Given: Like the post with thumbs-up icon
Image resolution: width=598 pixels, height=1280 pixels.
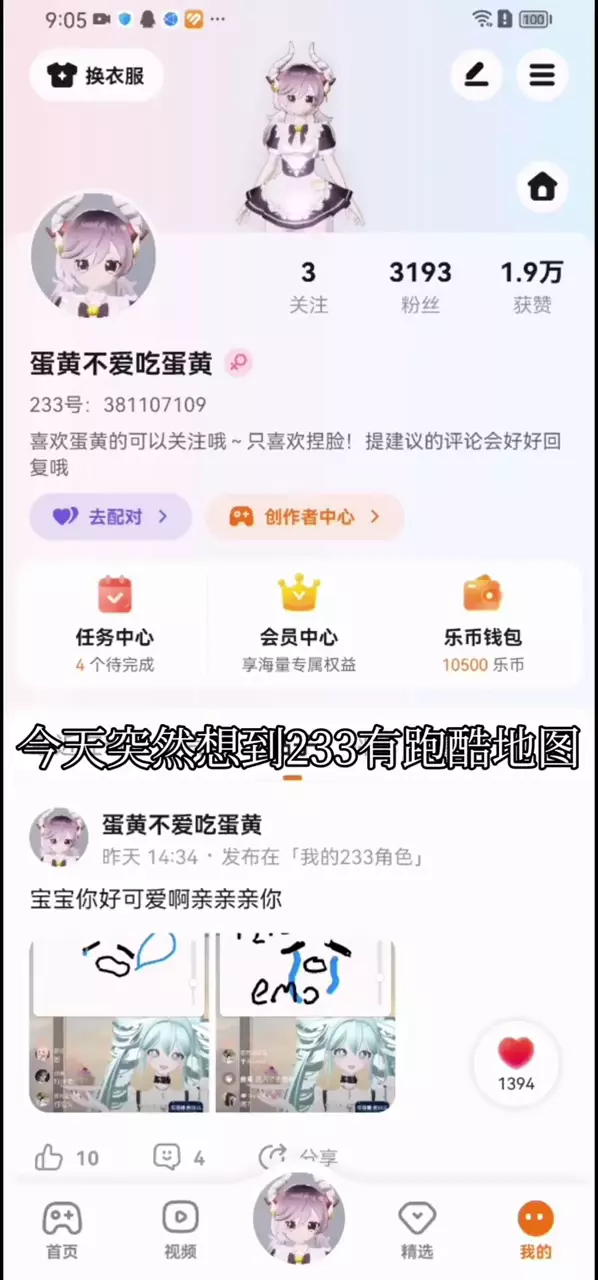Looking at the screenshot, I should click(x=66, y=1158).
